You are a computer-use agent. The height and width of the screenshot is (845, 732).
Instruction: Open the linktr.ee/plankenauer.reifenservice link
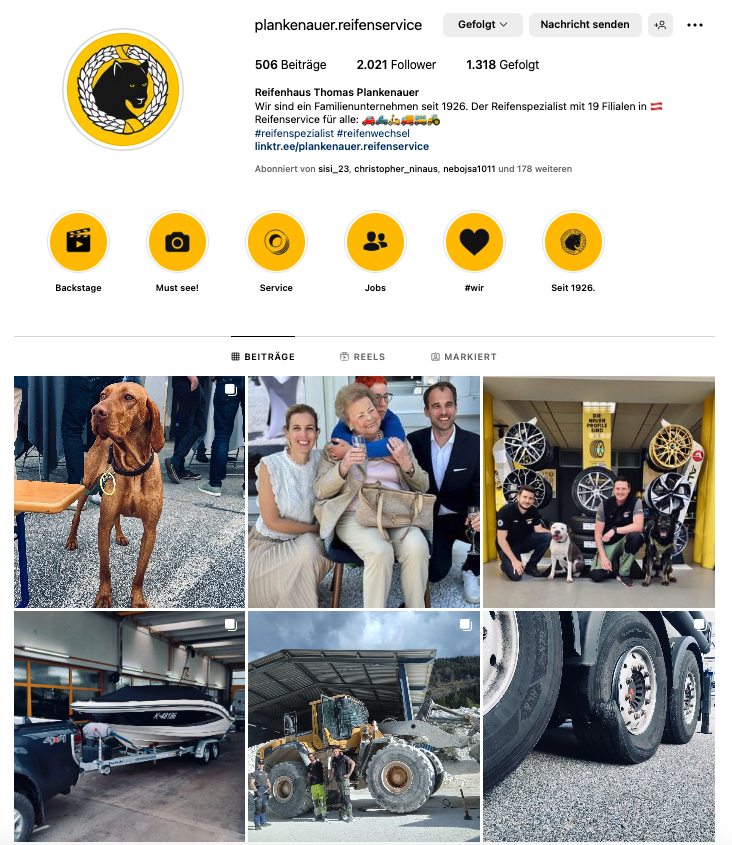[341, 146]
